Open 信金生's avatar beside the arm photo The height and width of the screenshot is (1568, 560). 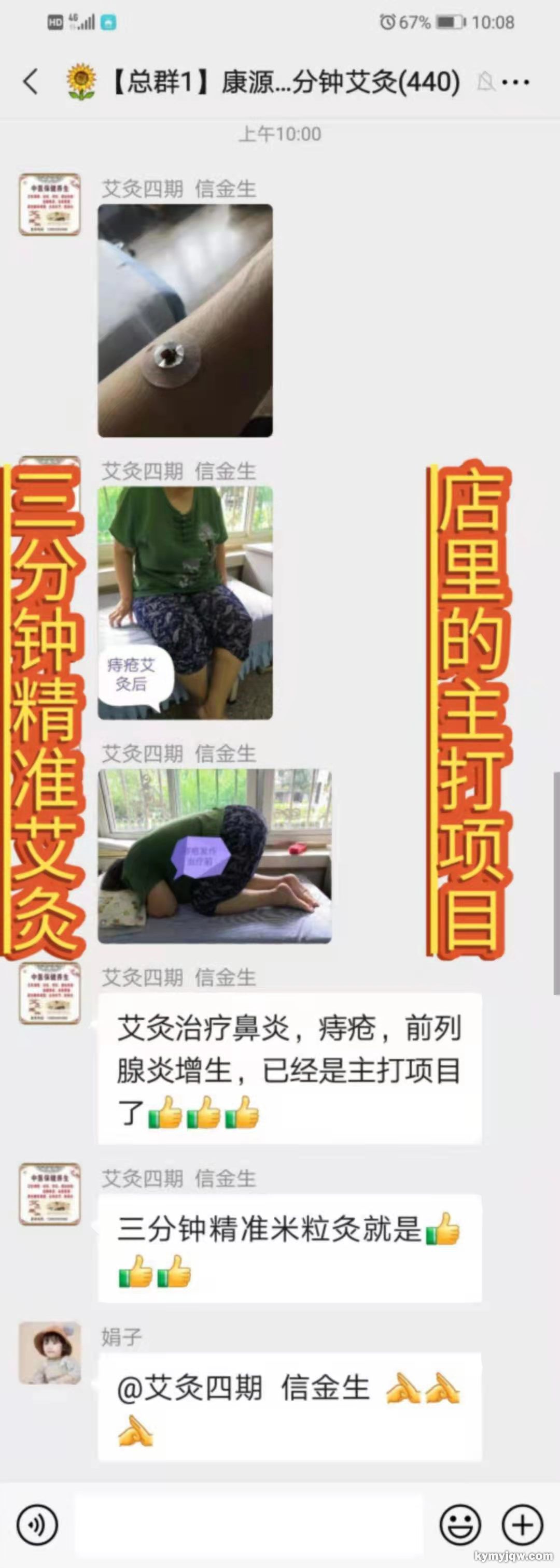[49, 205]
